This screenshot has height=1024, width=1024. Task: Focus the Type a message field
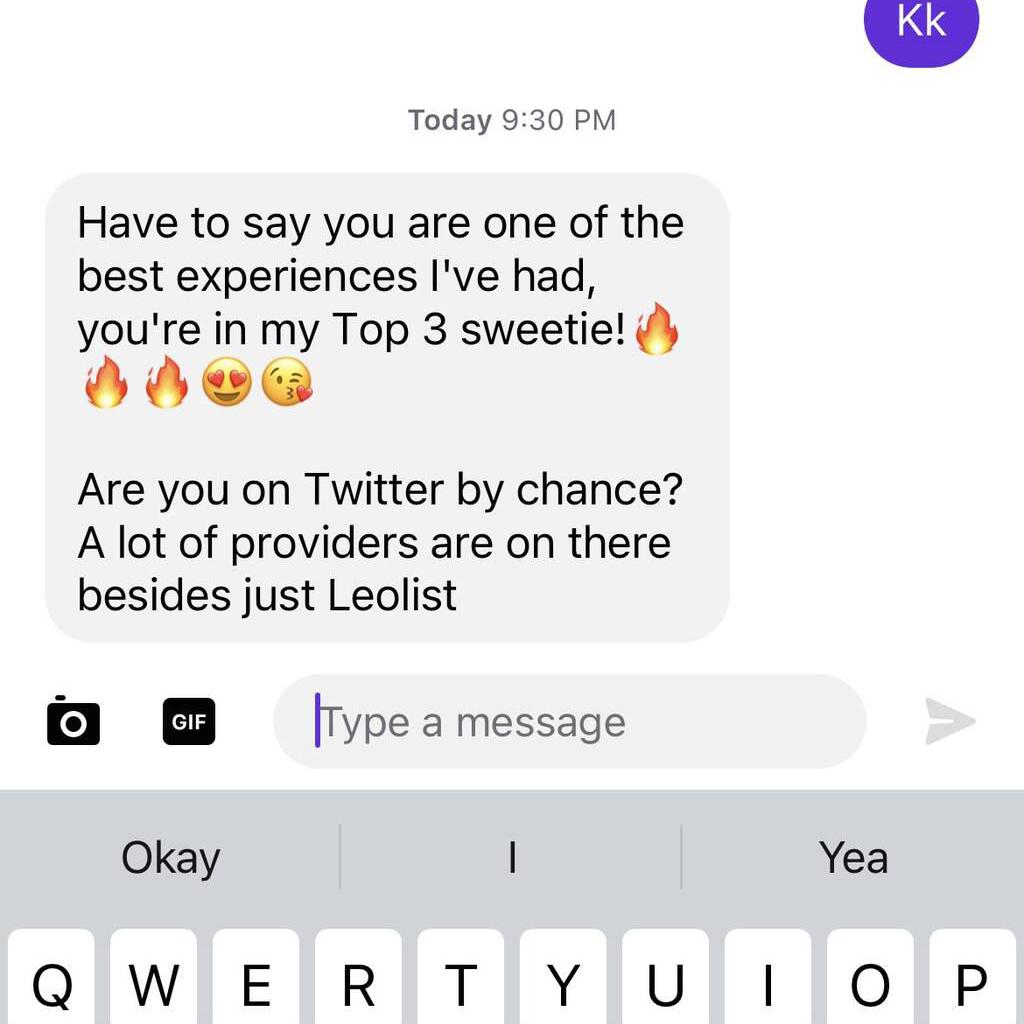pyautogui.click(x=570, y=722)
